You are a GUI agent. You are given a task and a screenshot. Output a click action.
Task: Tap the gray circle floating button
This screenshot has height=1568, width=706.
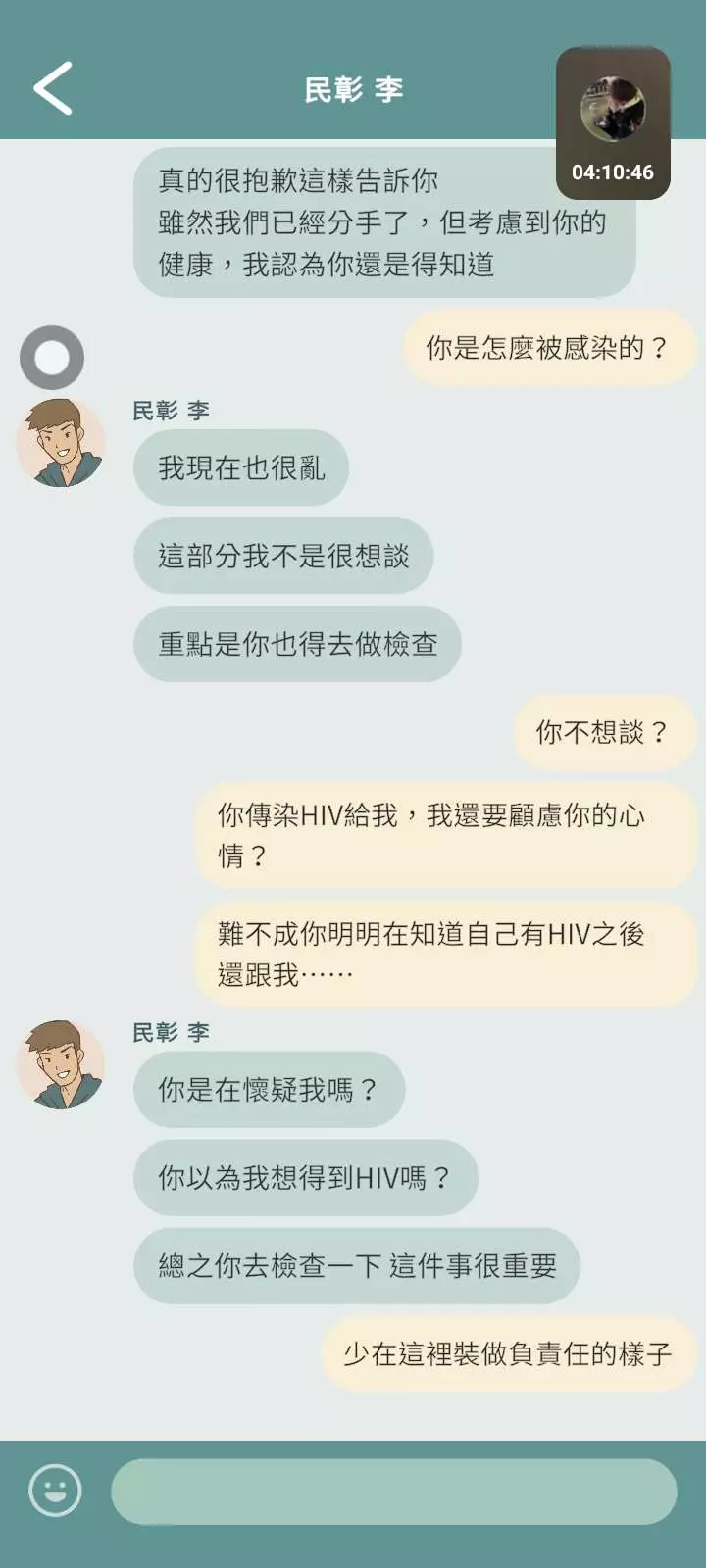tap(52, 357)
